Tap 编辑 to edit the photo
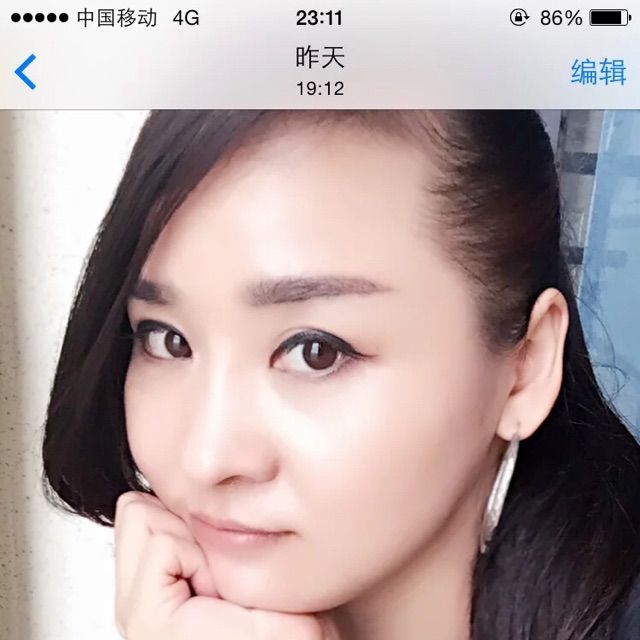The height and width of the screenshot is (640, 640). (x=597, y=72)
